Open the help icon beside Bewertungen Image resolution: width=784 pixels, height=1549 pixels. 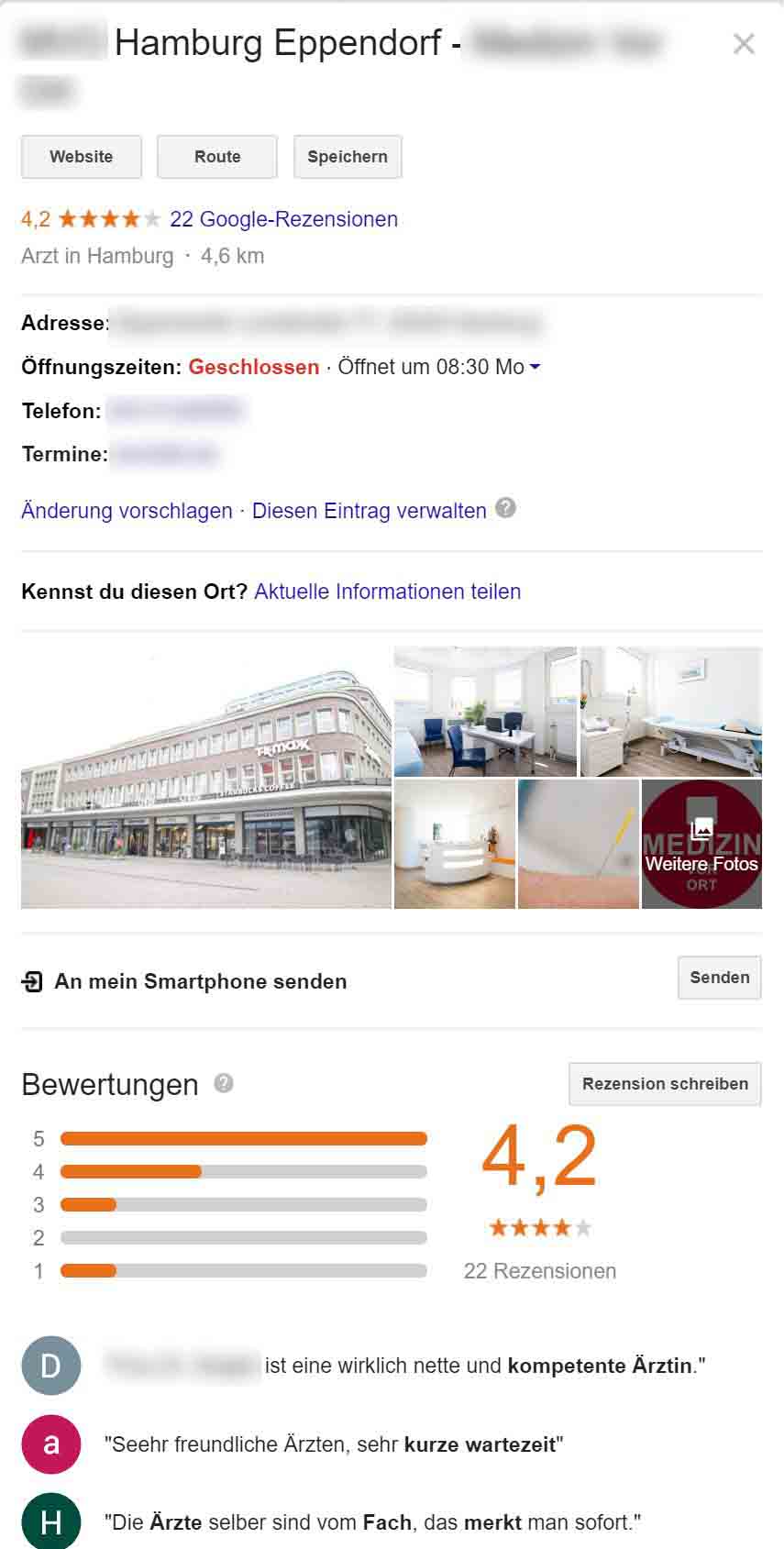coord(224,1083)
